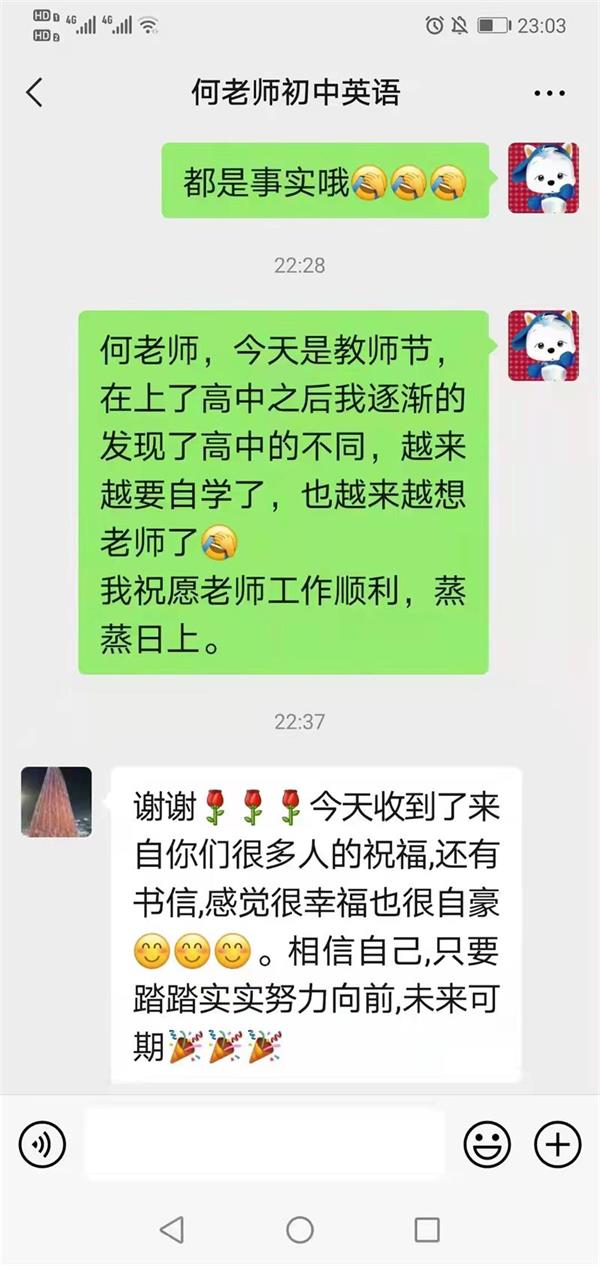
Task: Open the three-dot chat info menu
Action: [x=549, y=93]
